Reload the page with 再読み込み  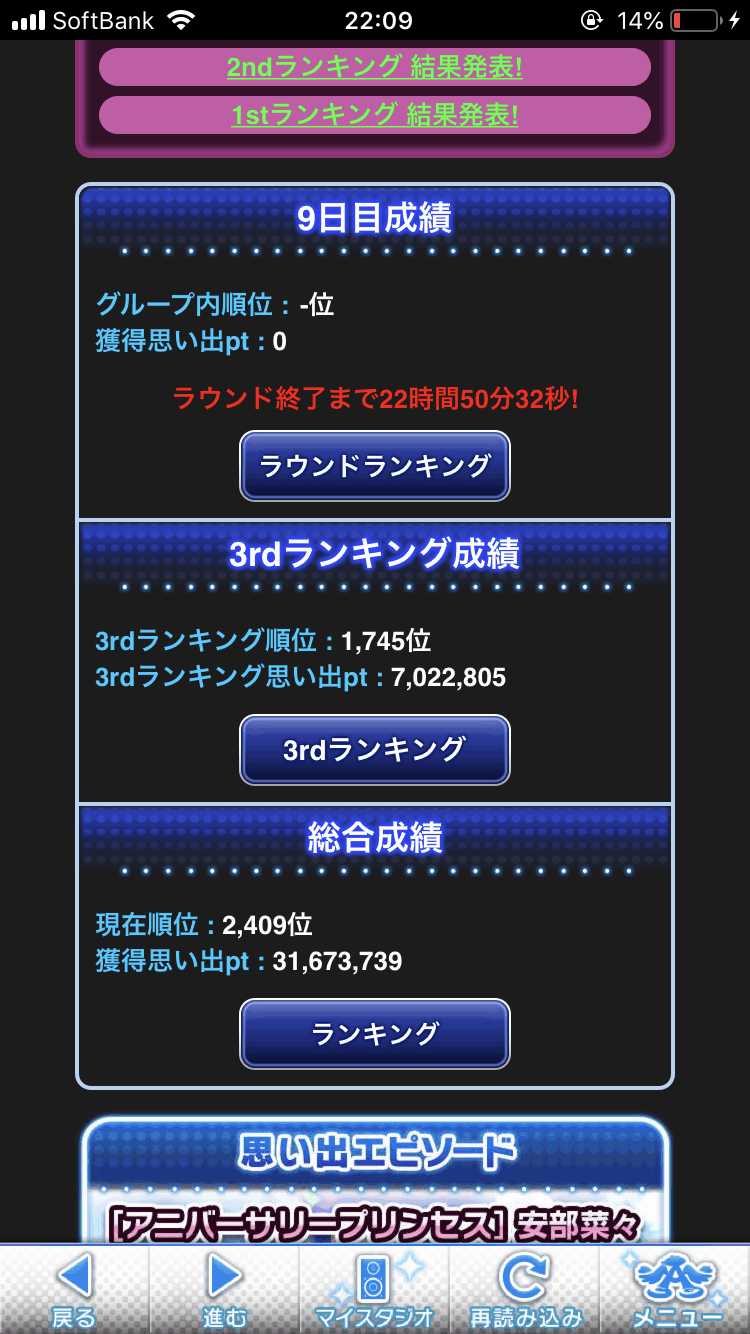(x=524, y=1290)
